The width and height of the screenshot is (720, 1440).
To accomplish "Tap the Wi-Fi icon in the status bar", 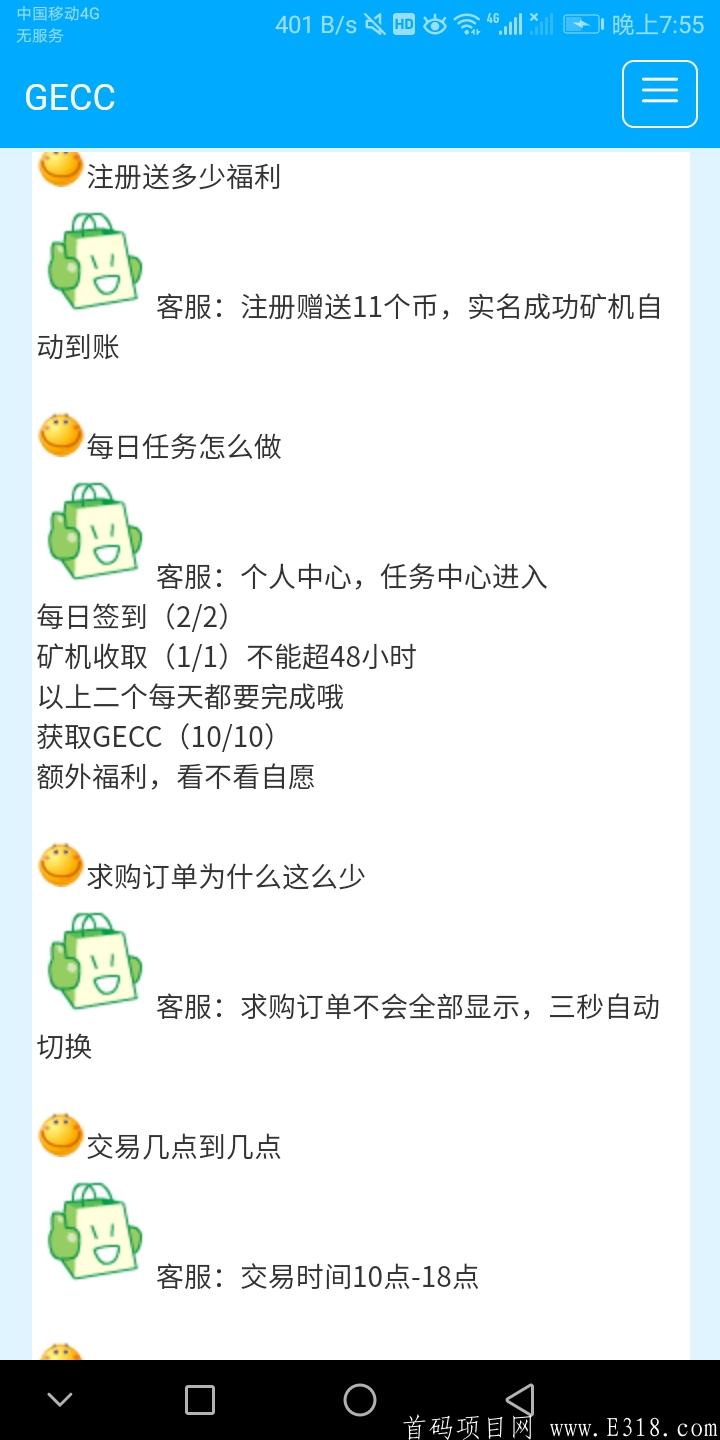I will click(x=467, y=24).
